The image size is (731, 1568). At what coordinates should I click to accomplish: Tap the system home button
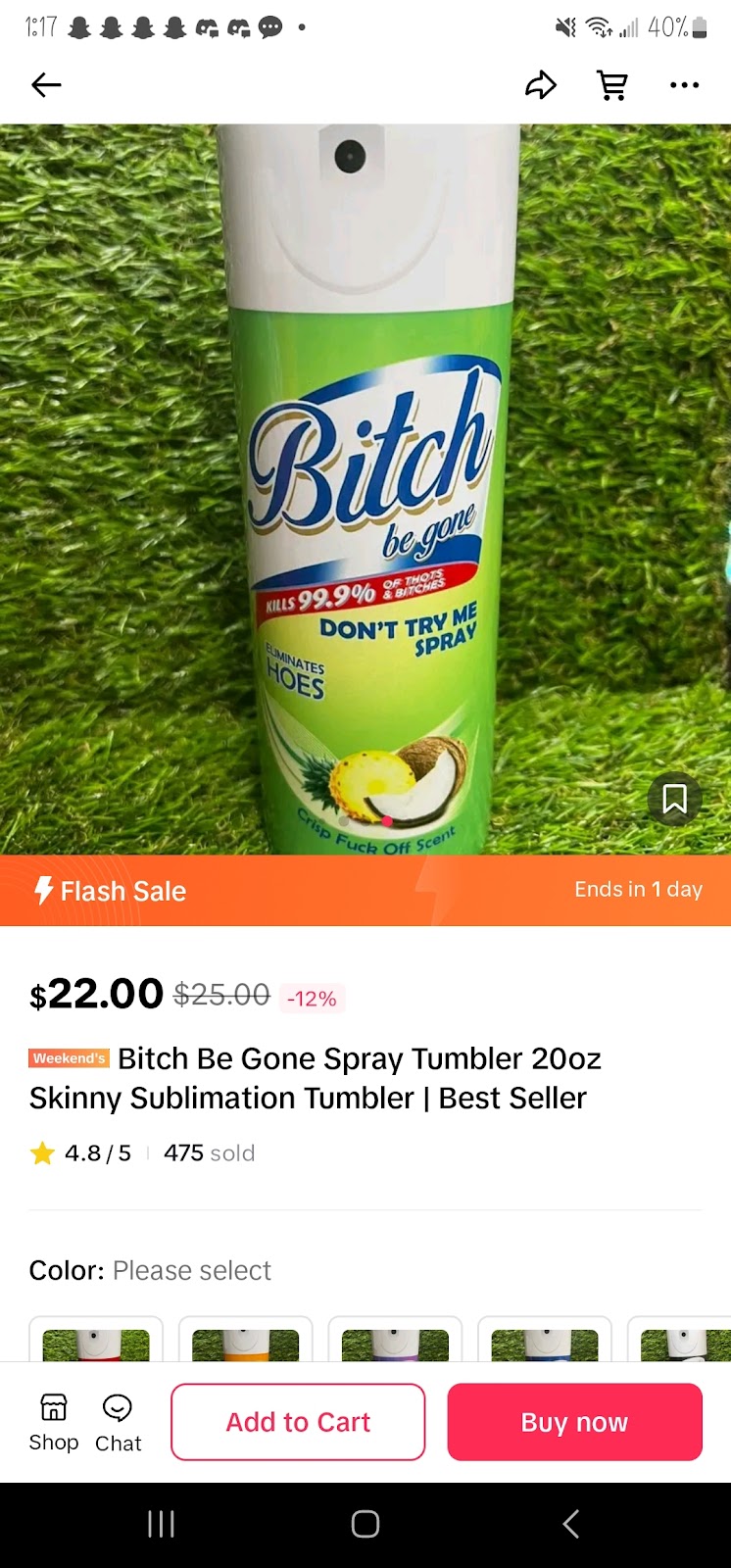pyautogui.click(x=365, y=1524)
